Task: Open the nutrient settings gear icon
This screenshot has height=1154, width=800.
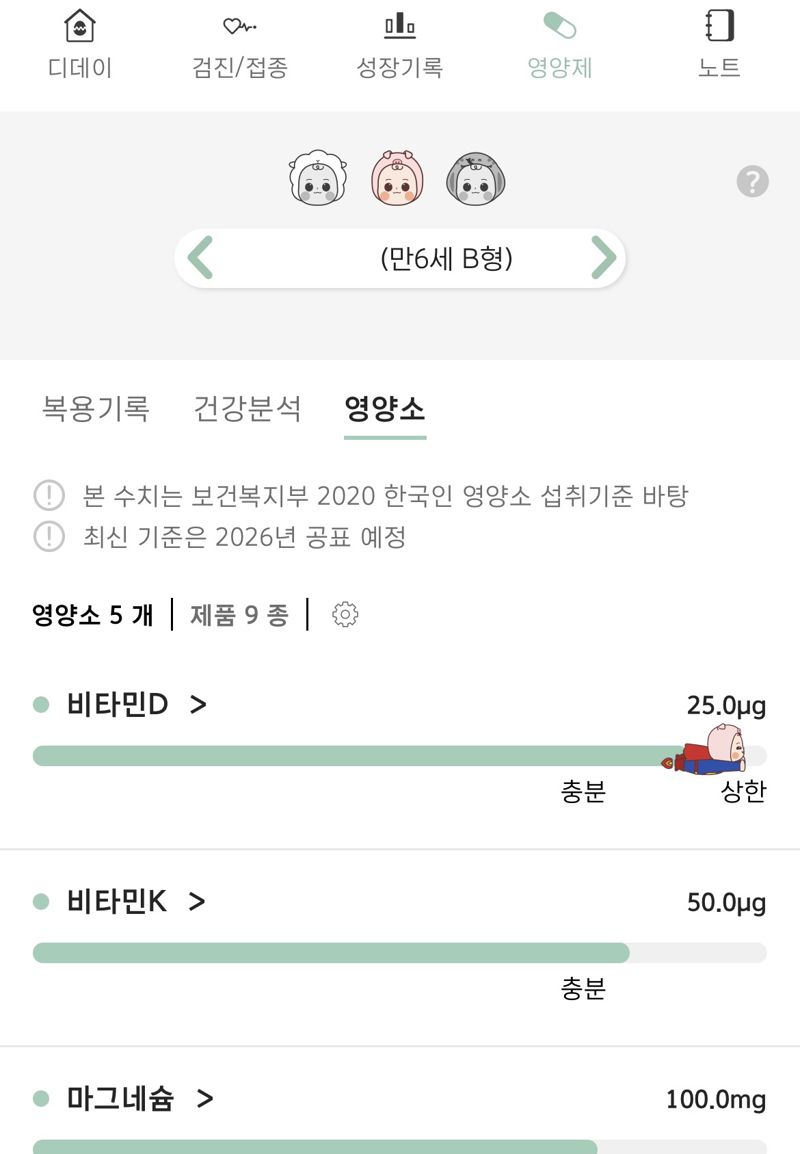Action: click(345, 616)
